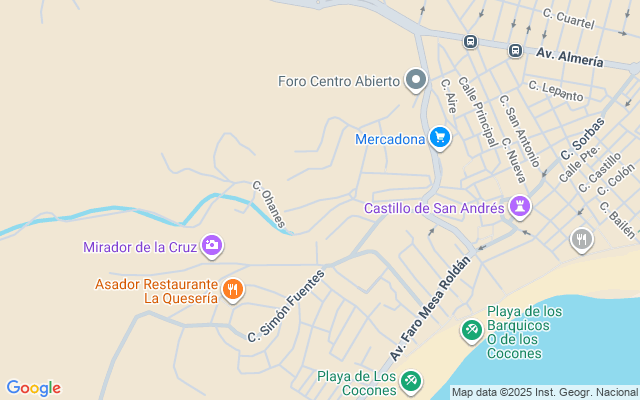Open the Foro Centro Abierto marker
The image size is (640, 400).
pos(417,80)
